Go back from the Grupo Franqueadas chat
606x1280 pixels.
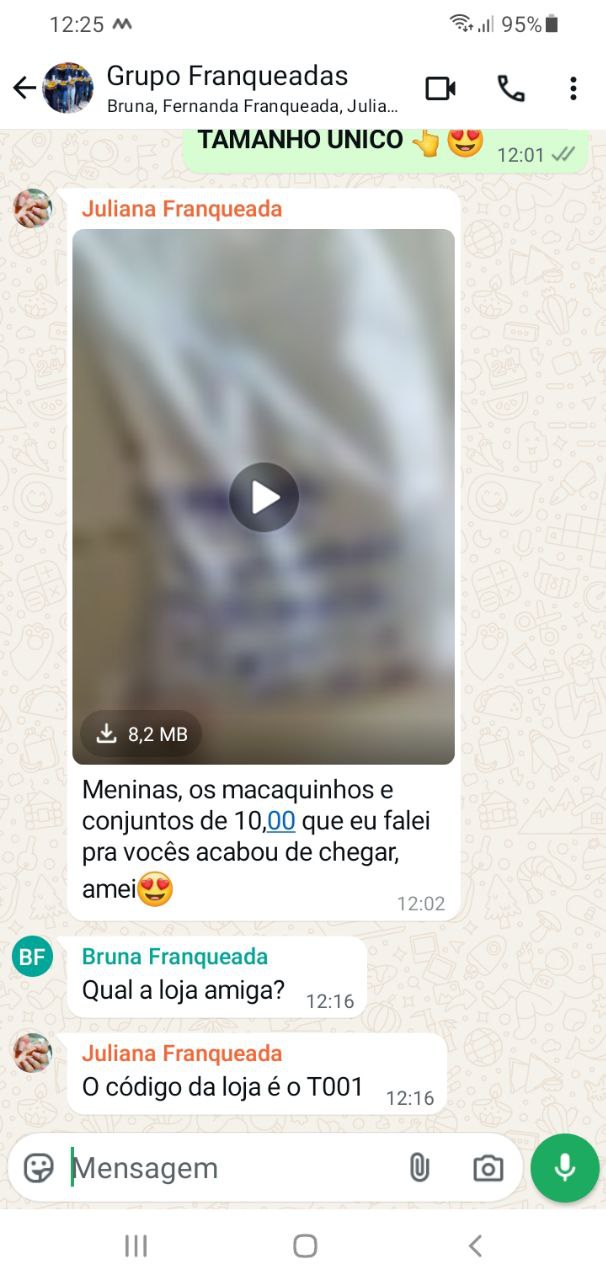pyautogui.click(x=24, y=88)
